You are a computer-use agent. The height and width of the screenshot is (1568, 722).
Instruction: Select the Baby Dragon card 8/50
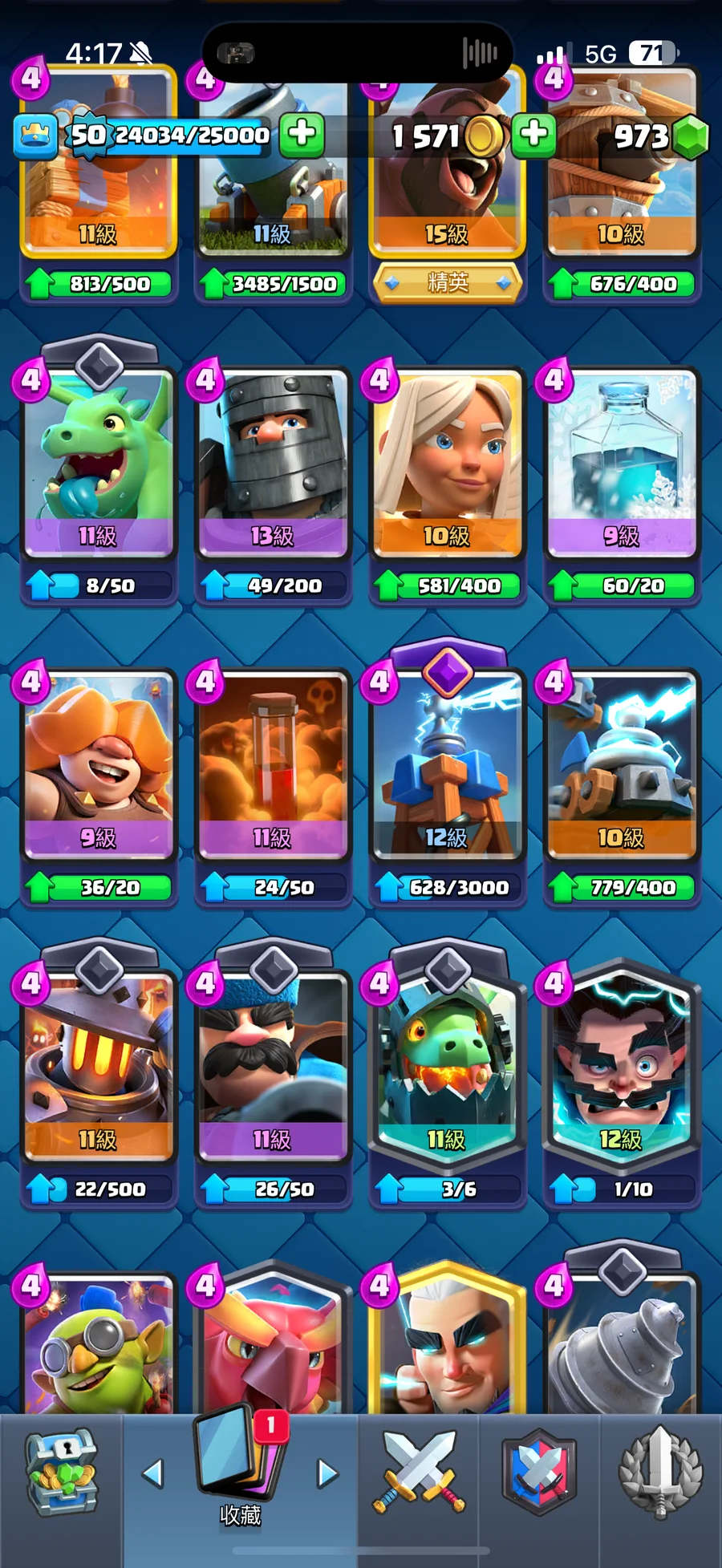coord(98,465)
